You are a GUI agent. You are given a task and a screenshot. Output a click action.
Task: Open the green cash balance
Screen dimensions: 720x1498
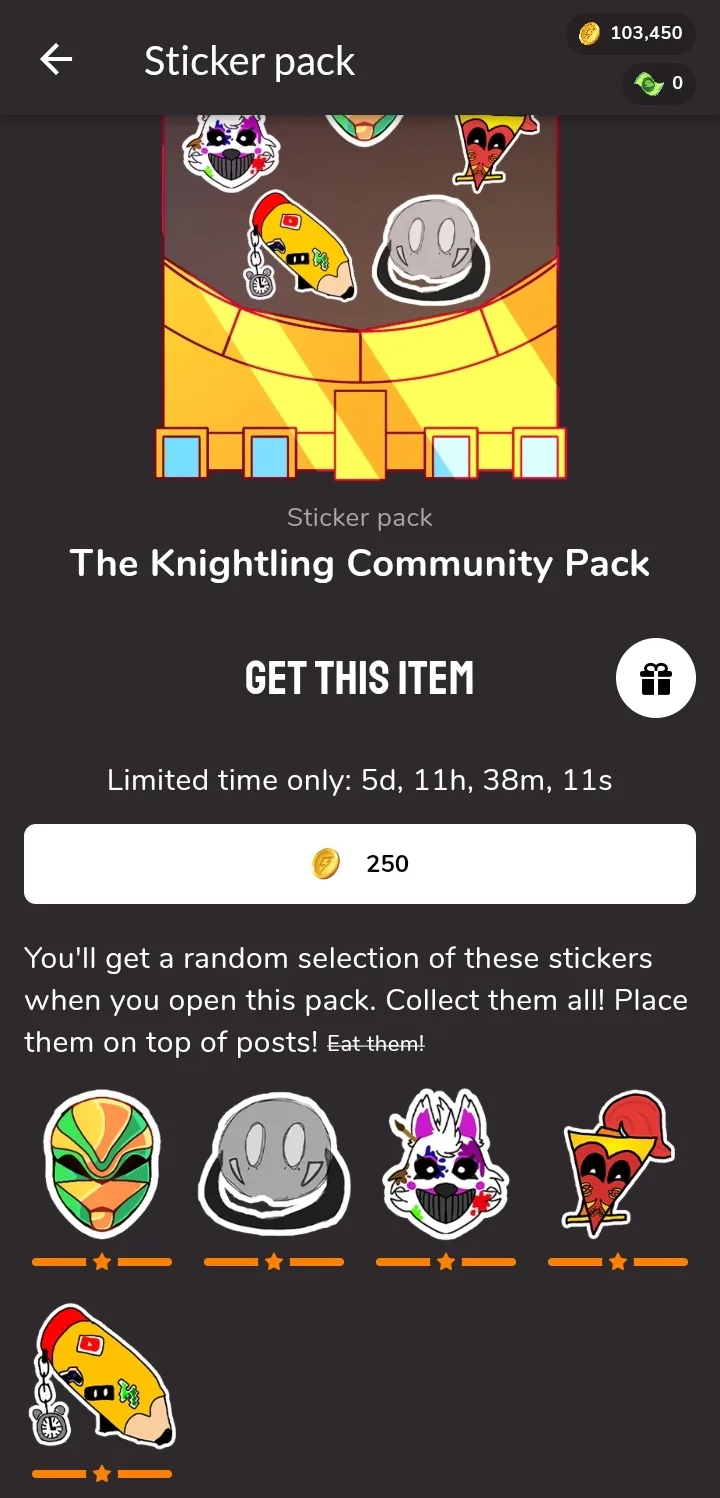[x=659, y=84]
